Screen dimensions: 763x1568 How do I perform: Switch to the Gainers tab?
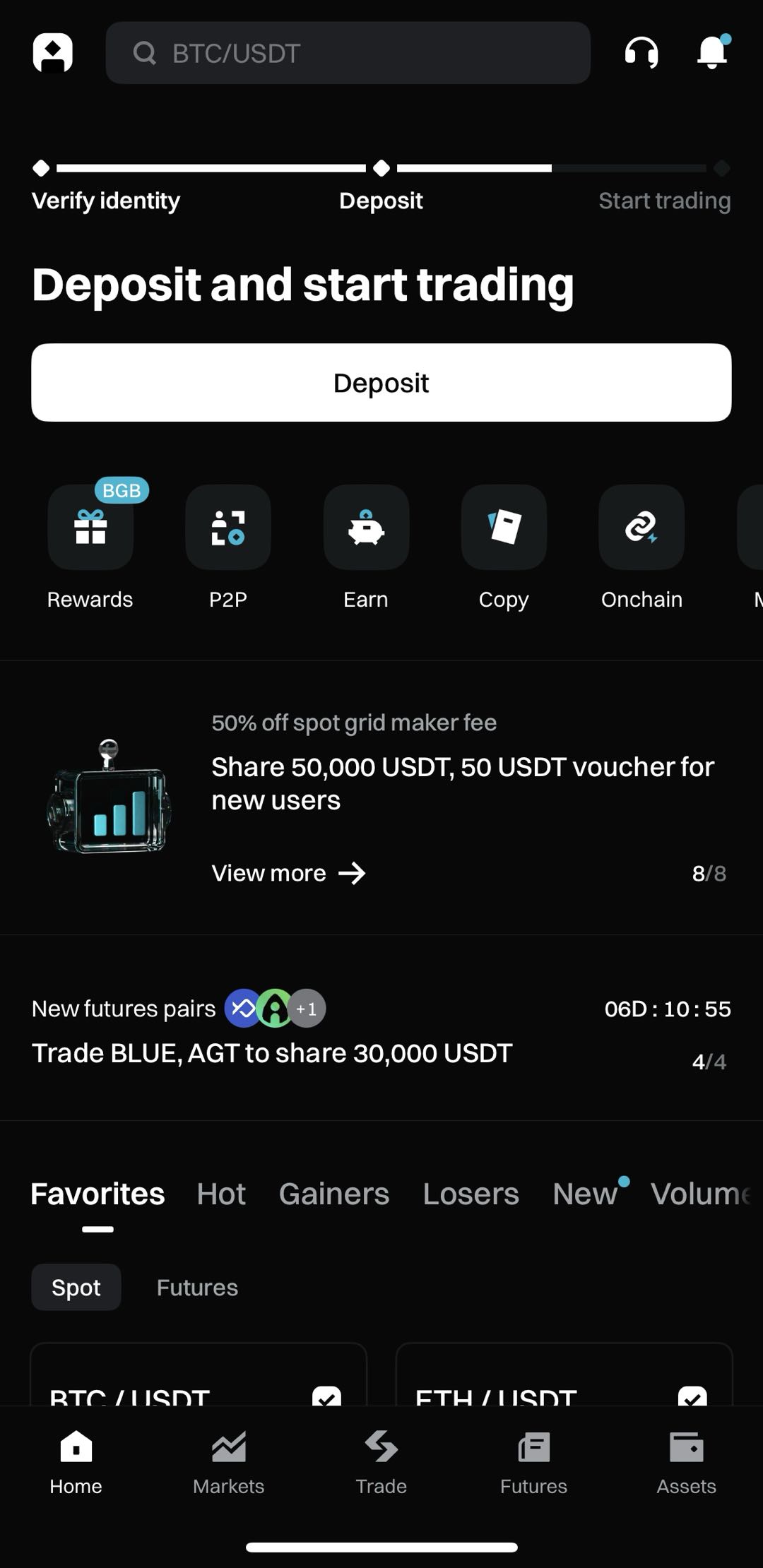coord(334,1194)
